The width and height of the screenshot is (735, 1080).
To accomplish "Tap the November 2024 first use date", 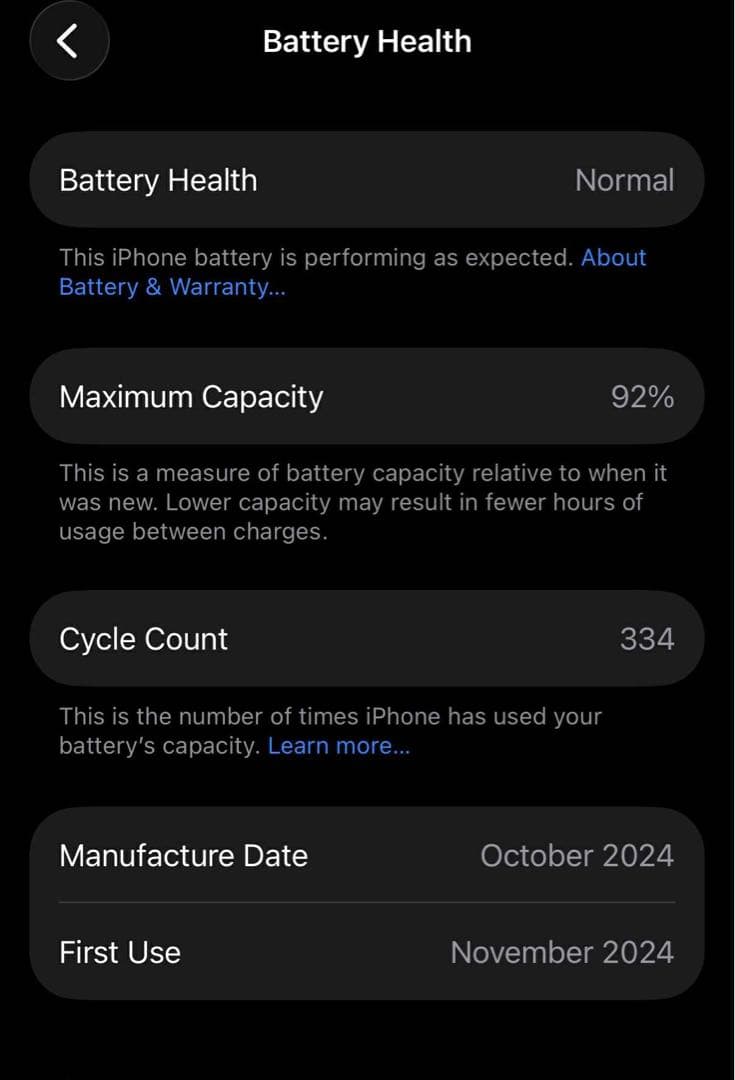I will (x=562, y=952).
